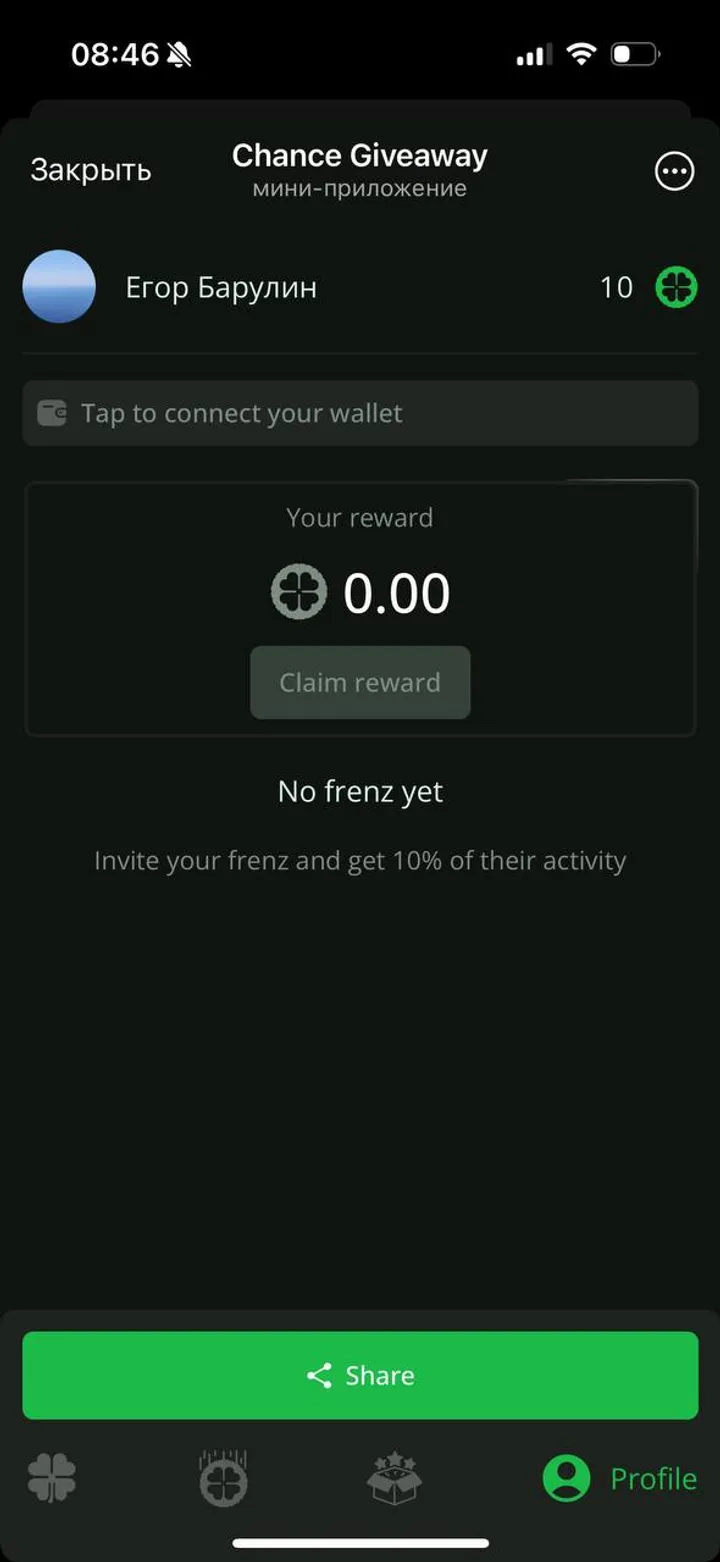Open the falling coin tab
Viewport: 720px width, 1562px height.
point(223,1478)
